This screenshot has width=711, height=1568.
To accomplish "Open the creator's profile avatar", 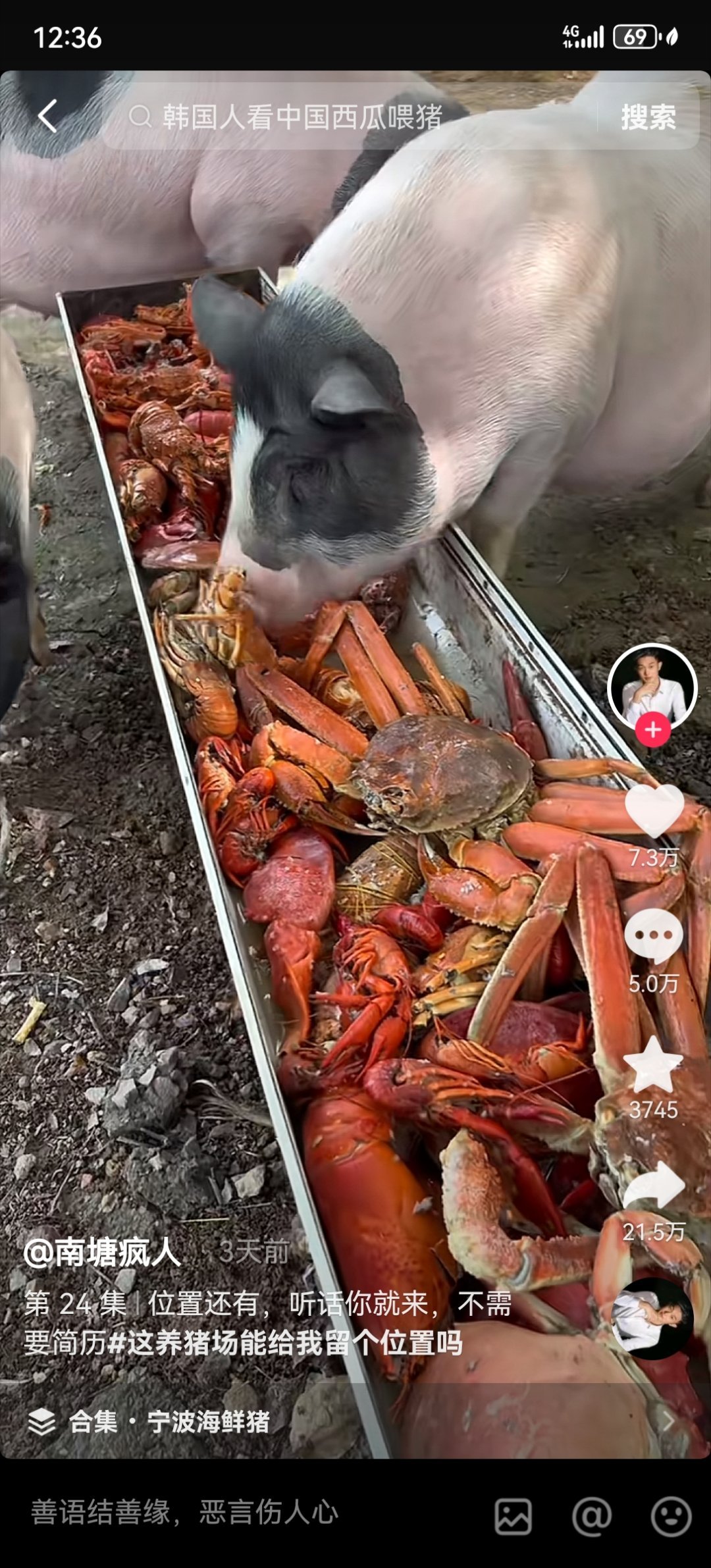I will [652, 688].
